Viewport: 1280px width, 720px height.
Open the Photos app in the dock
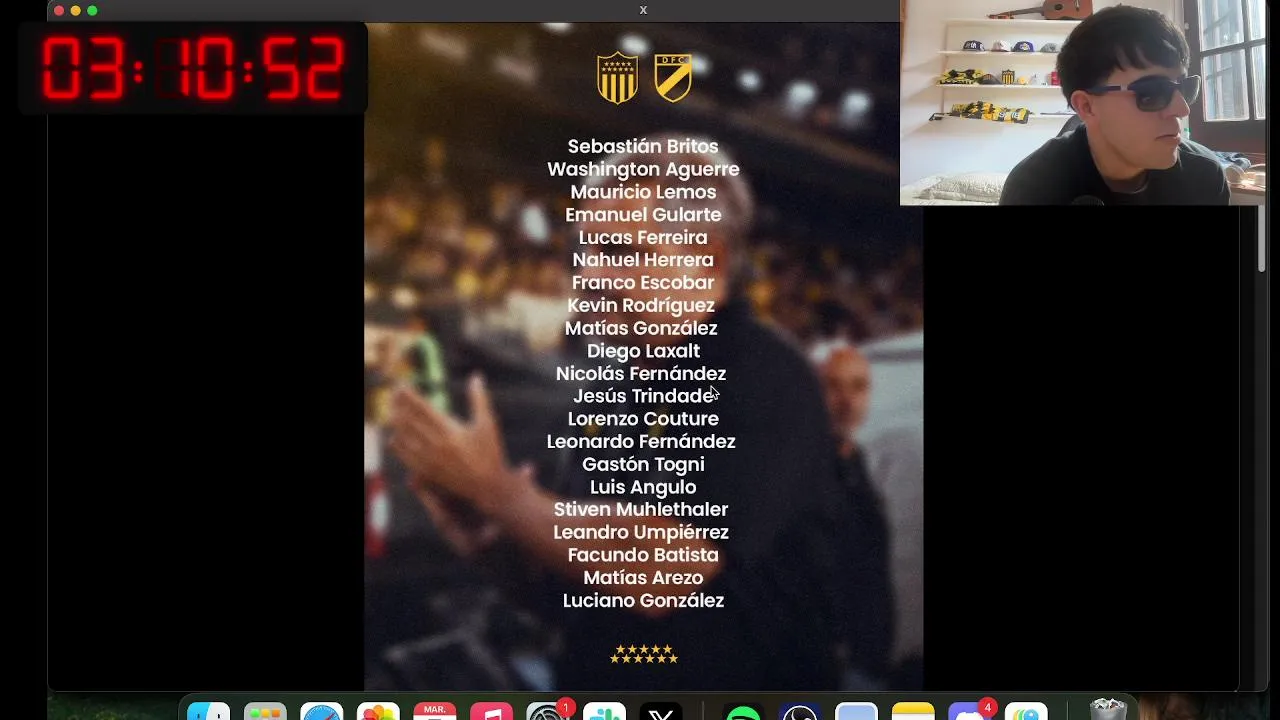tap(378, 712)
